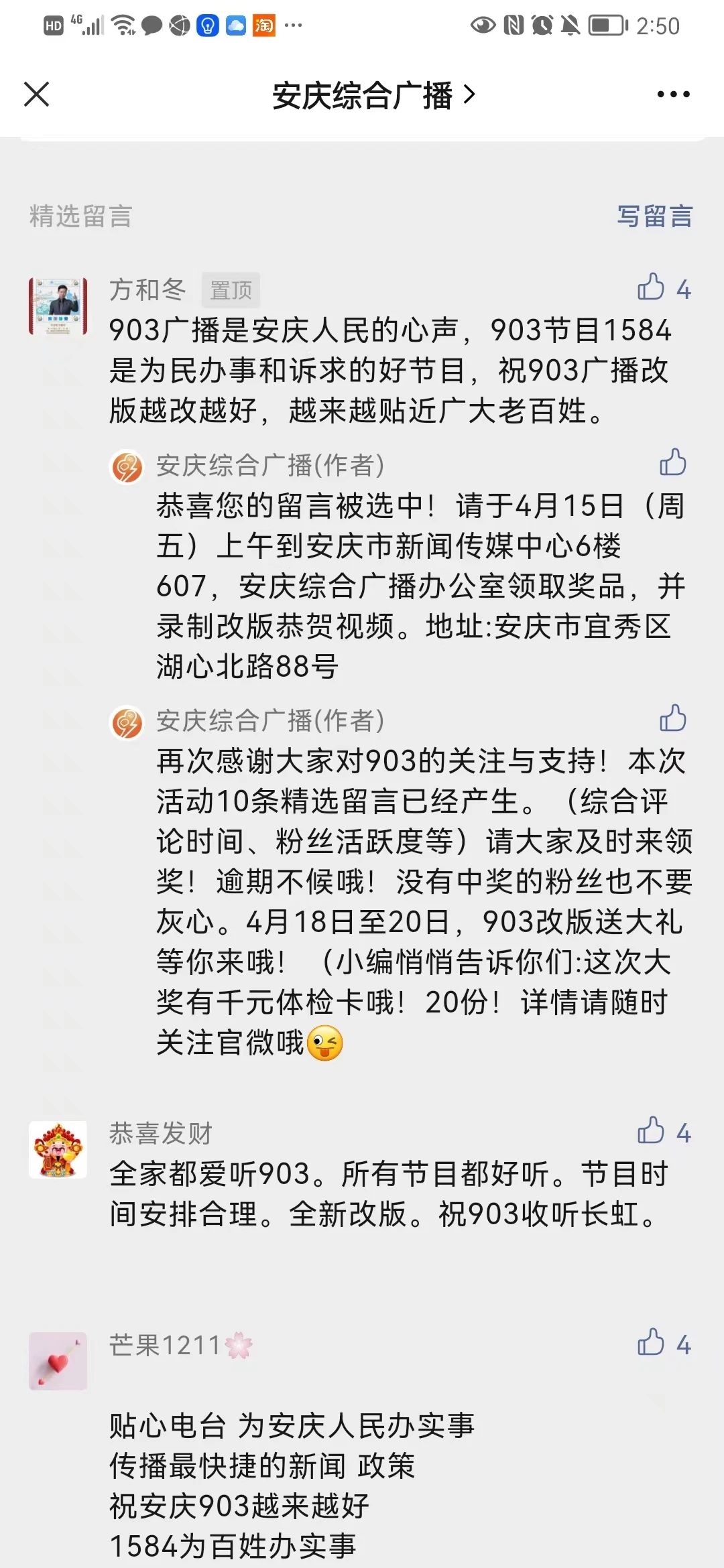Screen dimensions: 724x1568
Task: Like 恭喜发财's comment
Action: (x=651, y=1131)
